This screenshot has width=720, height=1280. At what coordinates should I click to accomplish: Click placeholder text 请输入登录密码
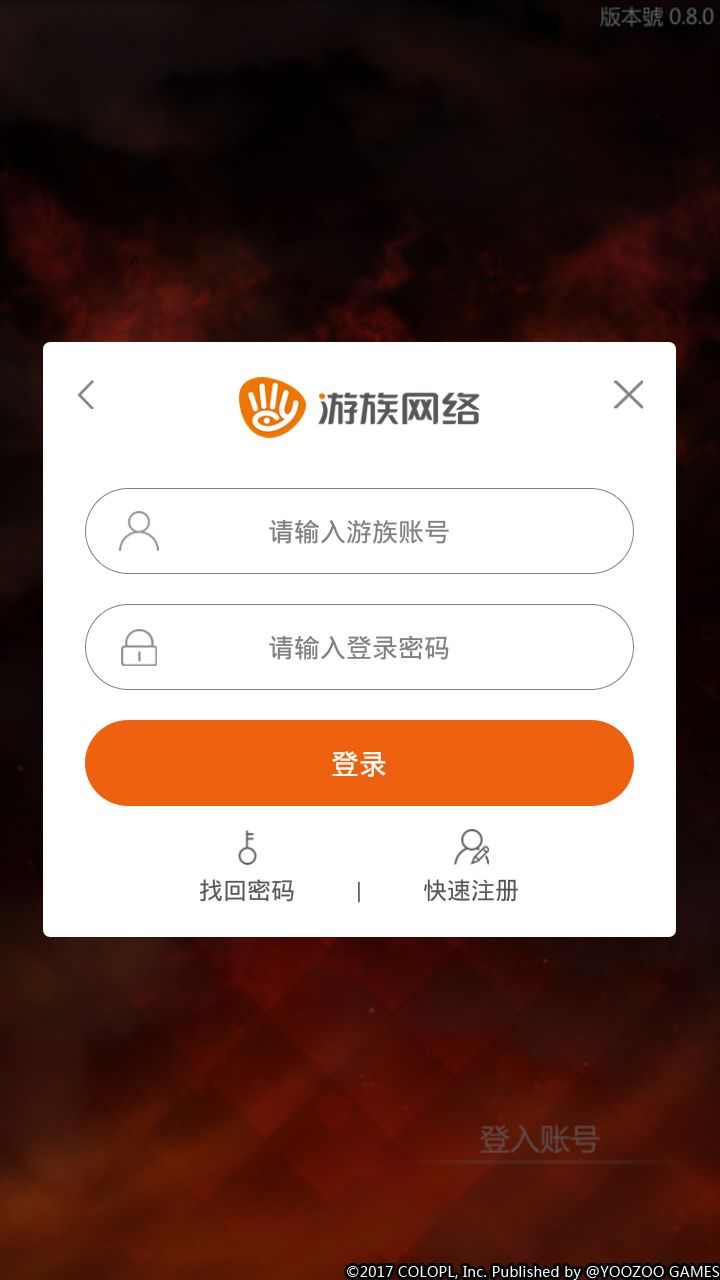click(360, 647)
